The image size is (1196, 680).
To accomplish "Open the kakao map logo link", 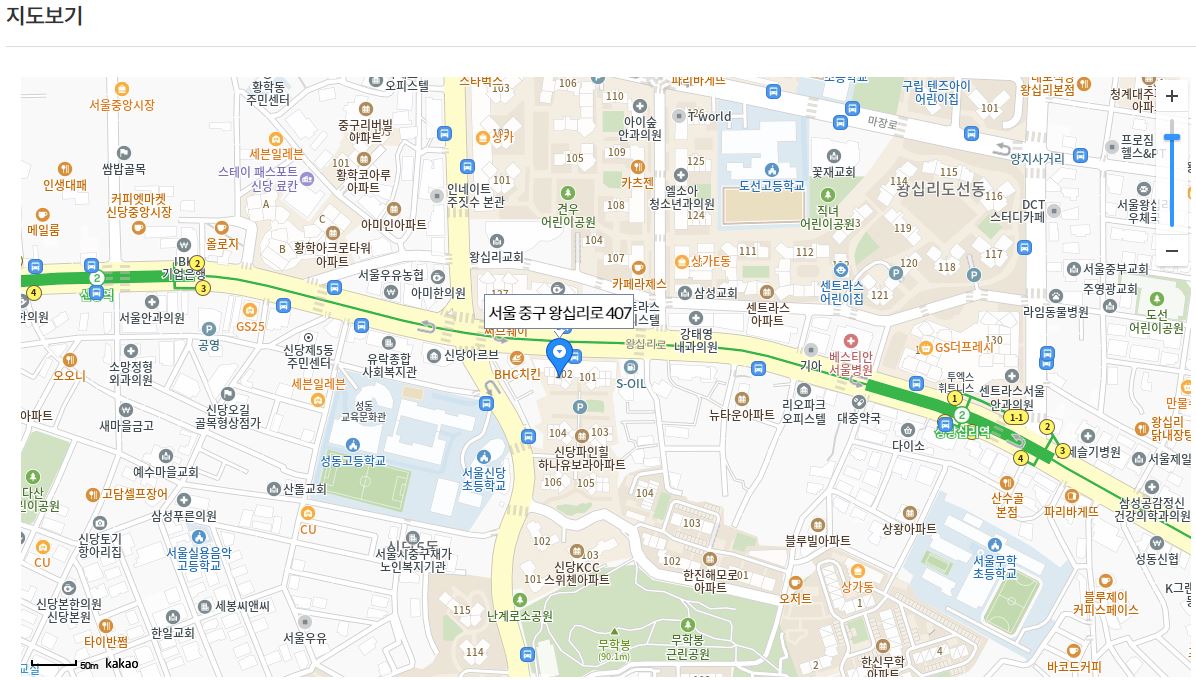I will pos(122,663).
